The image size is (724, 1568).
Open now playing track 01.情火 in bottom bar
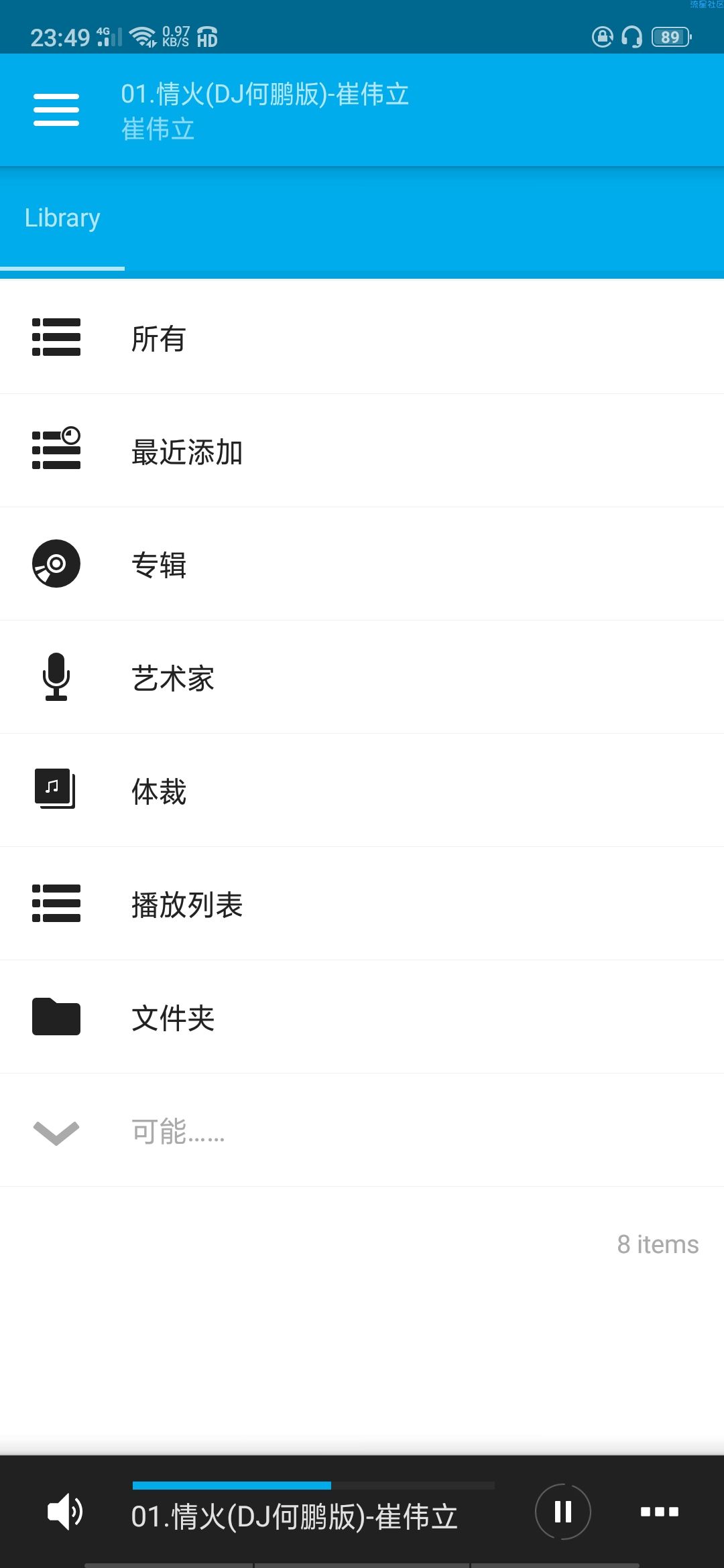click(x=294, y=1517)
